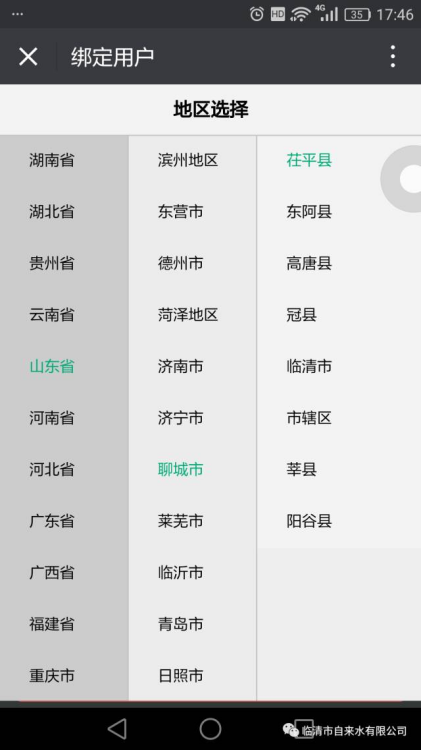The width and height of the screenshot is (422, 750).
Task: Select 湖南省 province
Action: (x=52, y=160)
